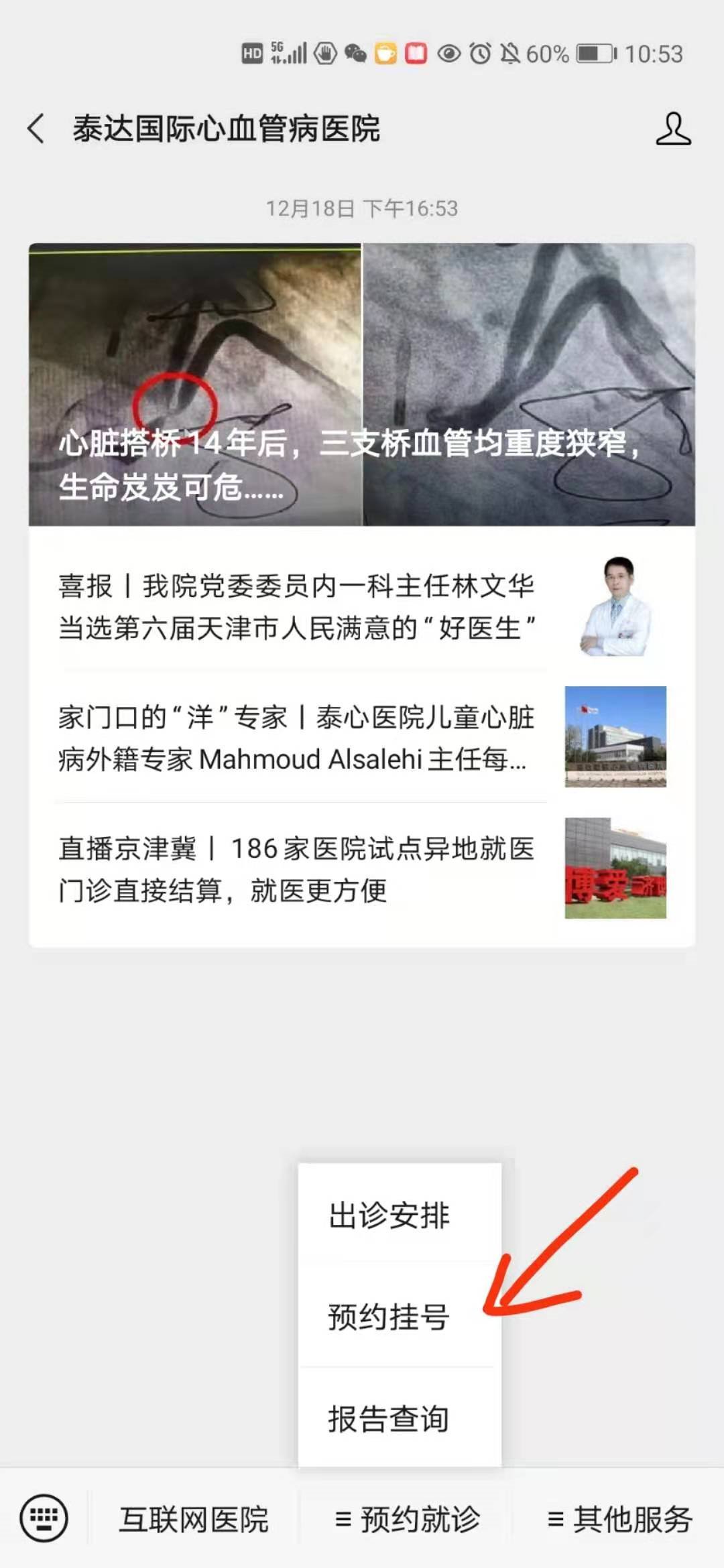Expand the 其他服务 menu
The width and height of the screenshot is (724, 1568).
(x=619, y=1520)
